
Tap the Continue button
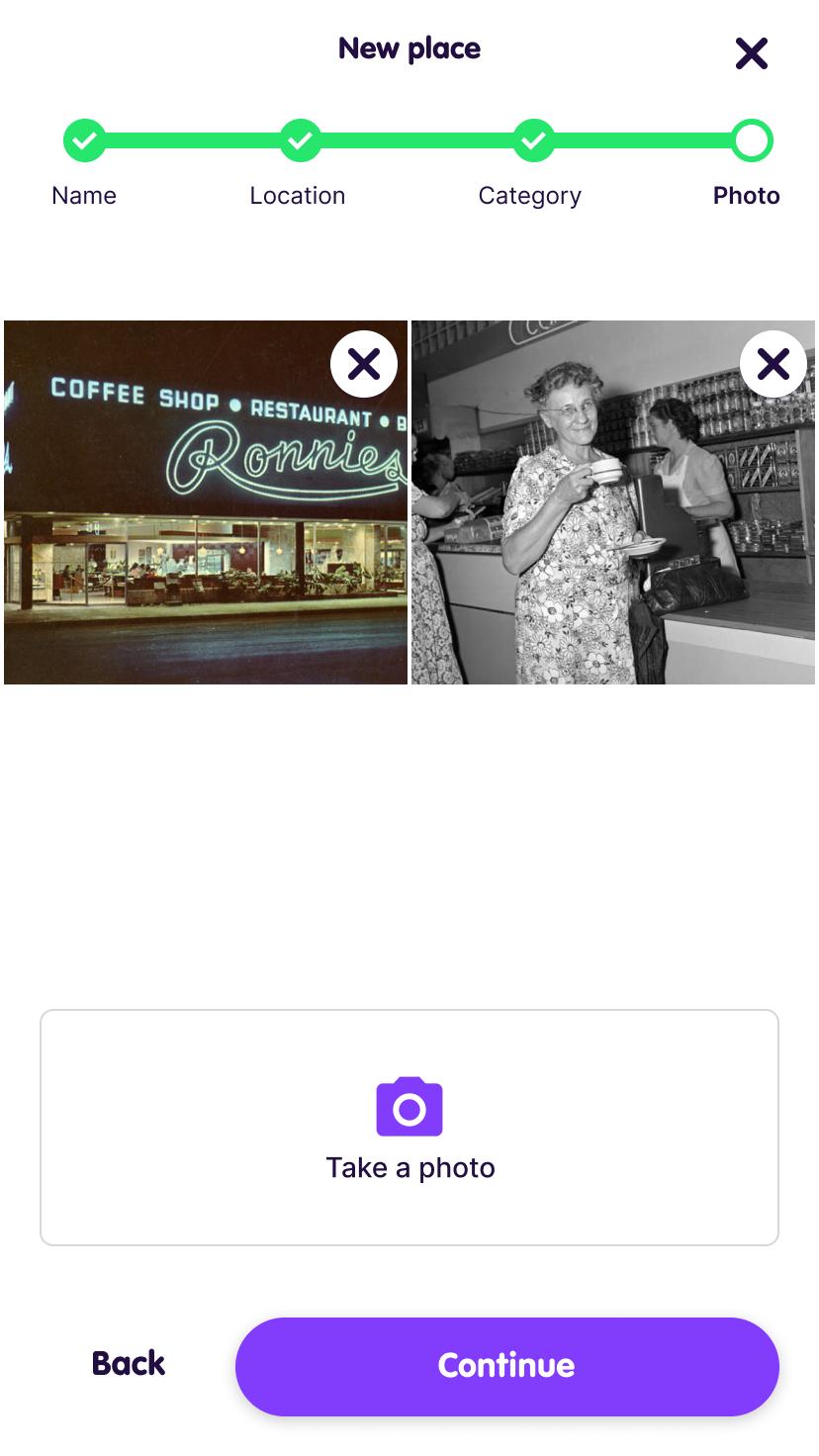pyautogui.click(x=507, y=1366)
